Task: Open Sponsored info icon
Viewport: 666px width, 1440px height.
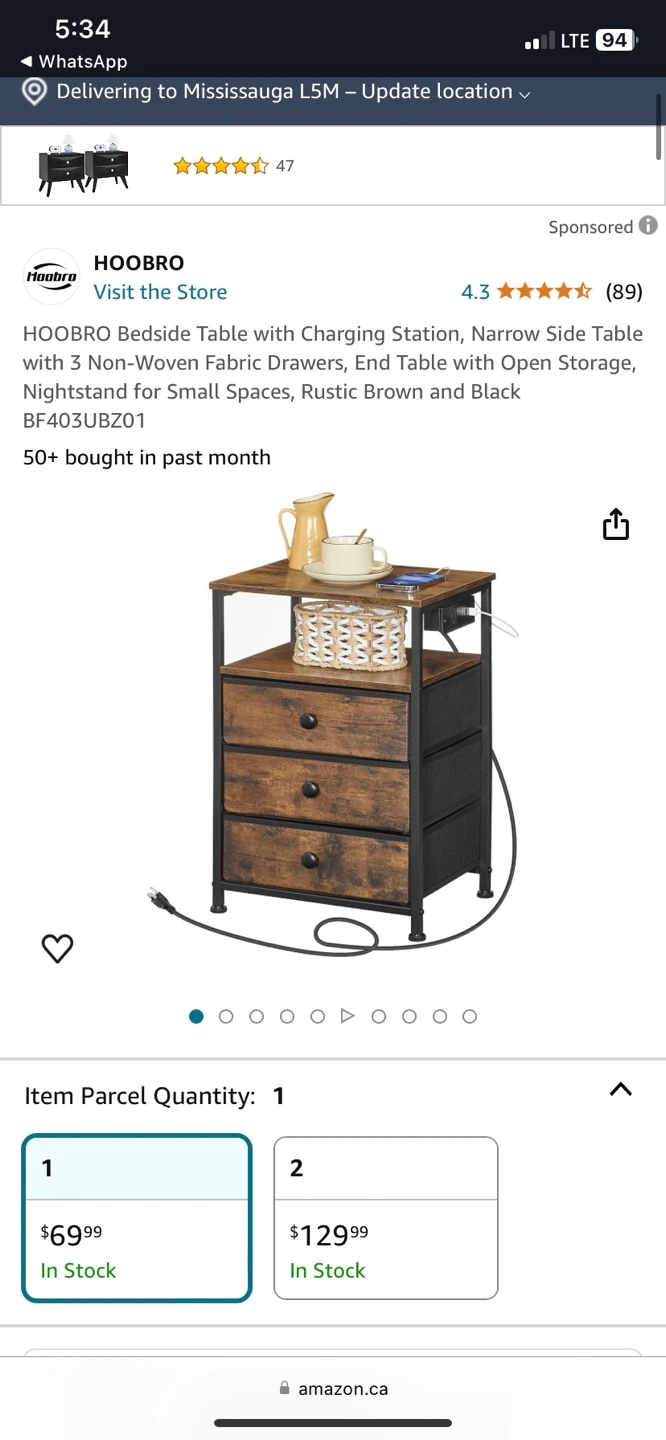Action: point(648,226)
